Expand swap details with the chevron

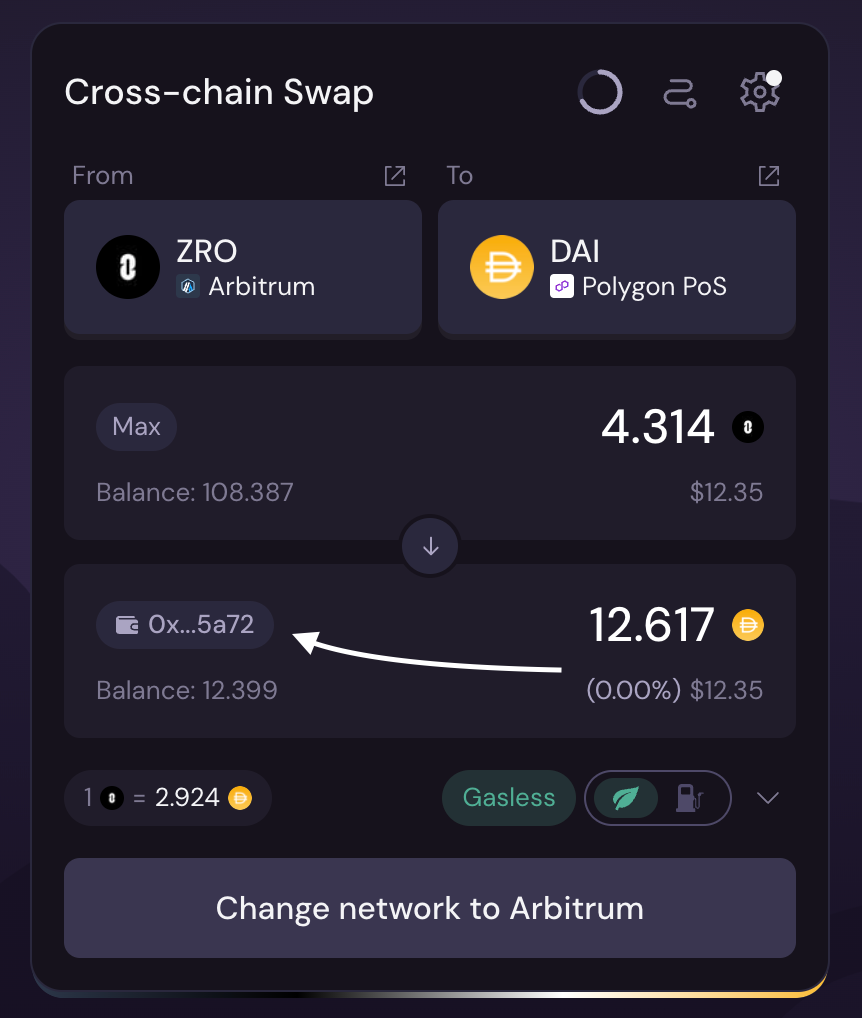coord(767,798)
